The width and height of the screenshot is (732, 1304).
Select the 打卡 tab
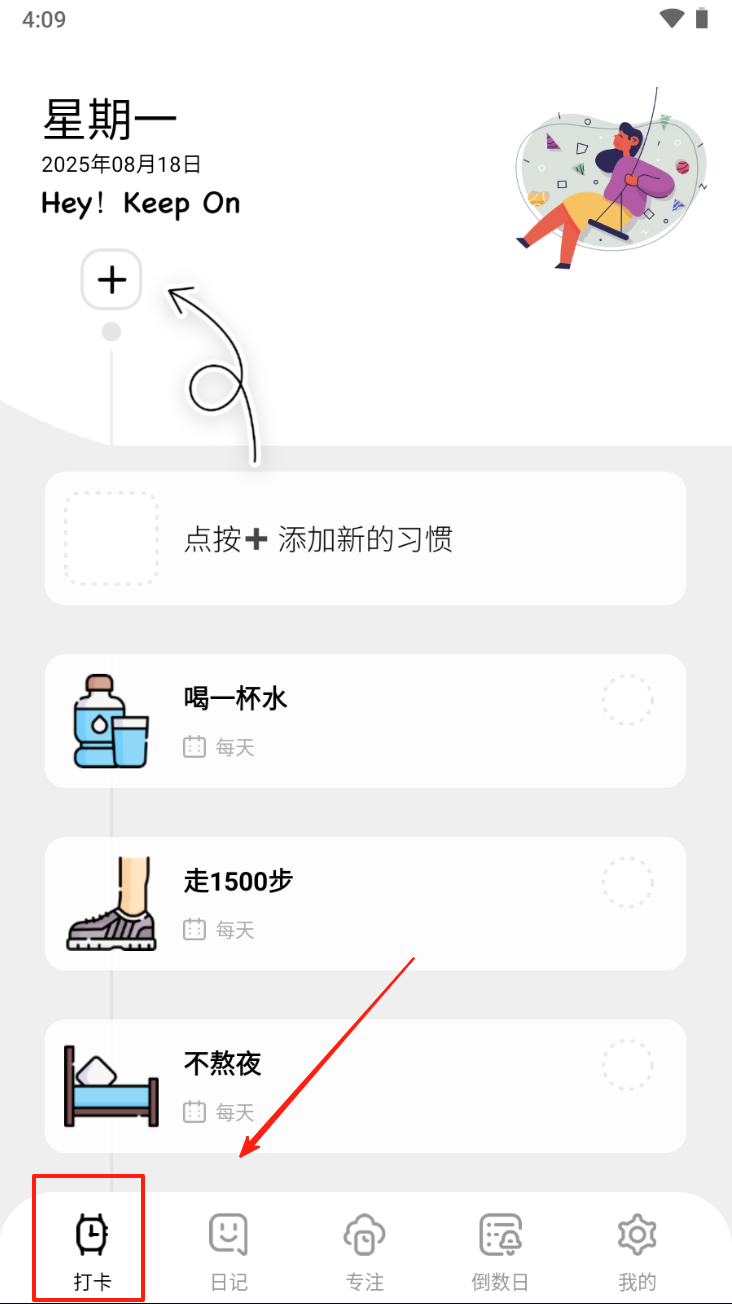pyautogui.click(x=91, y=1250)
